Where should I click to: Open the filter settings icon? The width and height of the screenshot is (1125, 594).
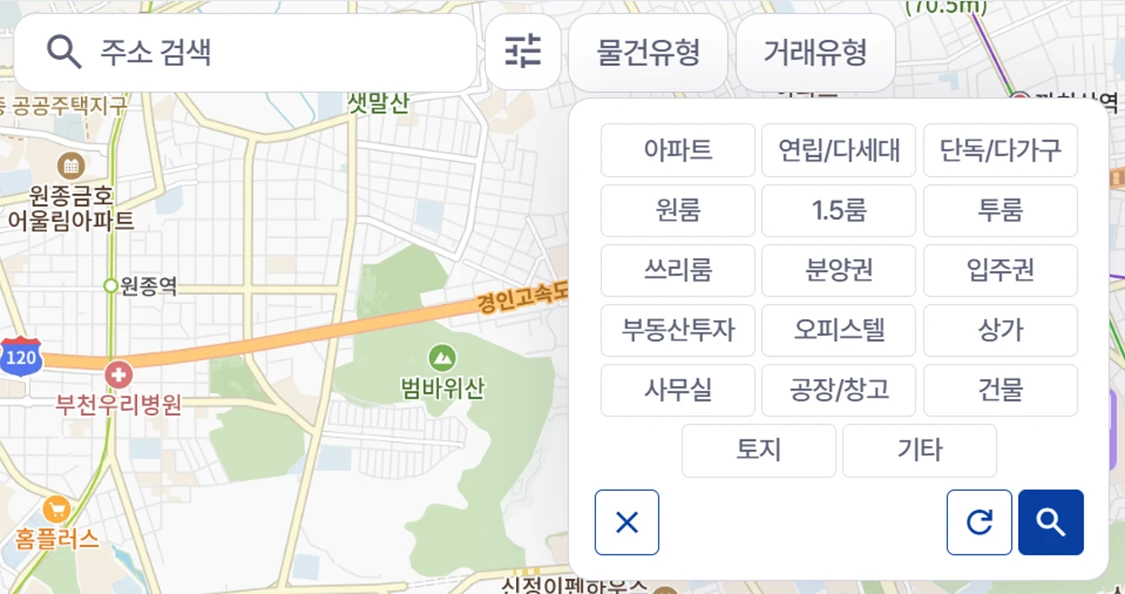tap(523, 52)
